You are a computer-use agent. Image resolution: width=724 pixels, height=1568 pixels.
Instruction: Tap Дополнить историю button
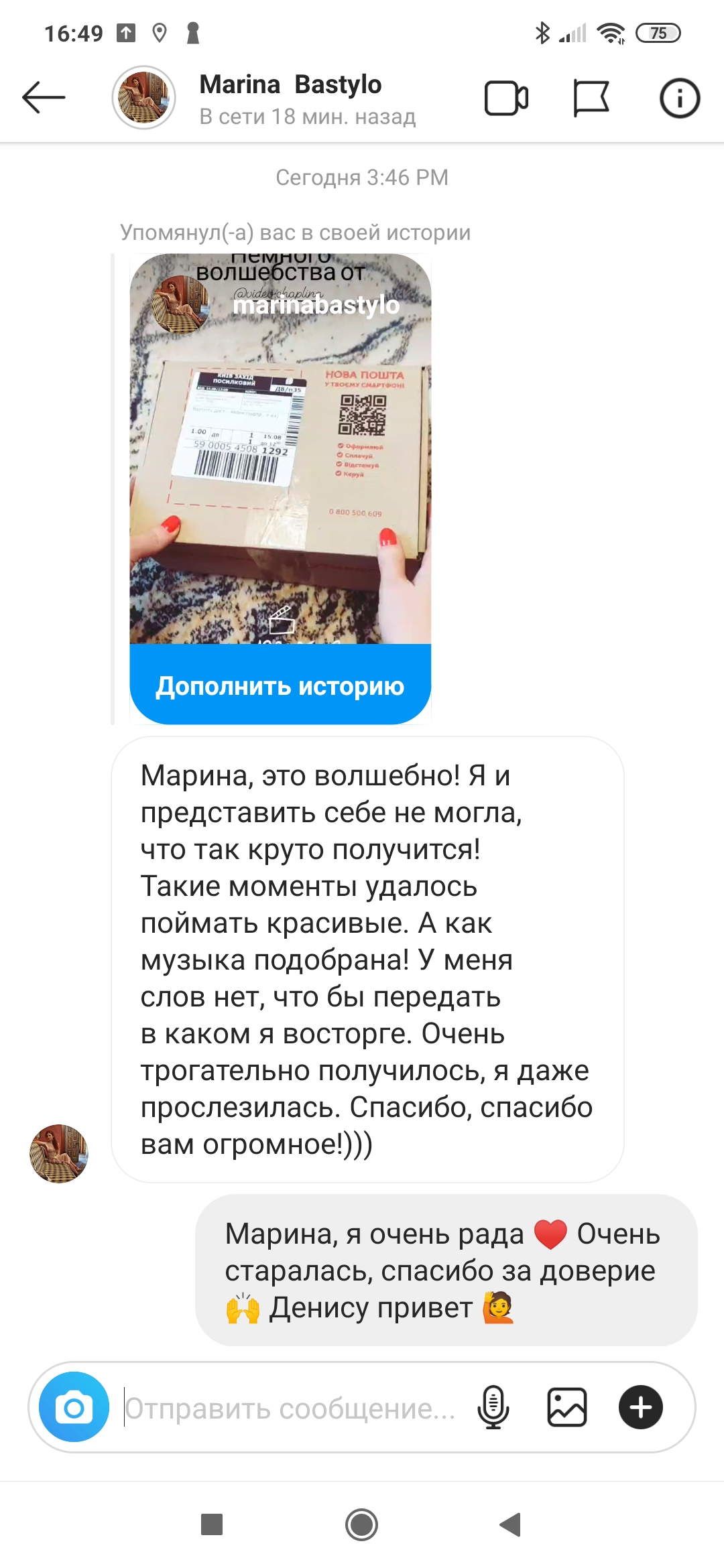(x=280, y=685)
